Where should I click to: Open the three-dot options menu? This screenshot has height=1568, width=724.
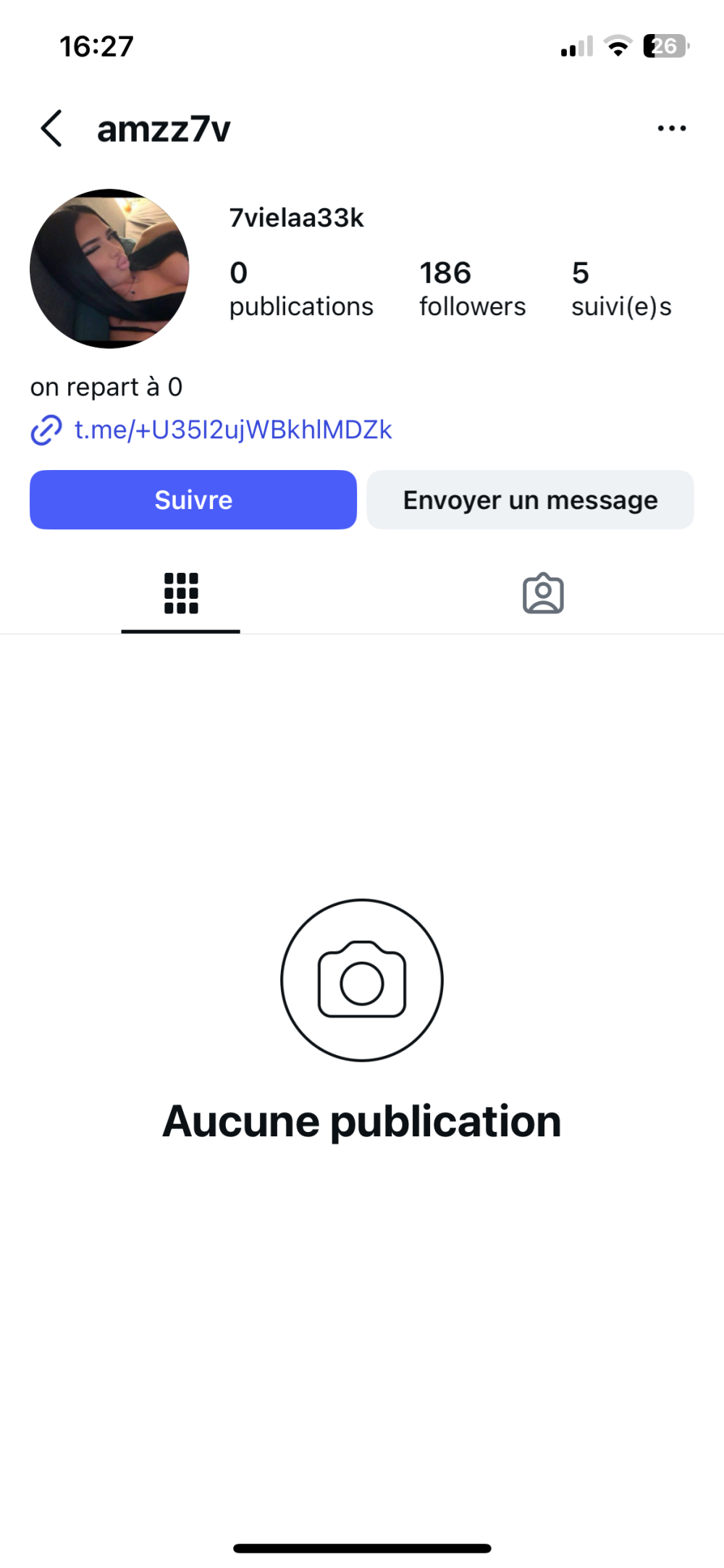click(671, 129)
